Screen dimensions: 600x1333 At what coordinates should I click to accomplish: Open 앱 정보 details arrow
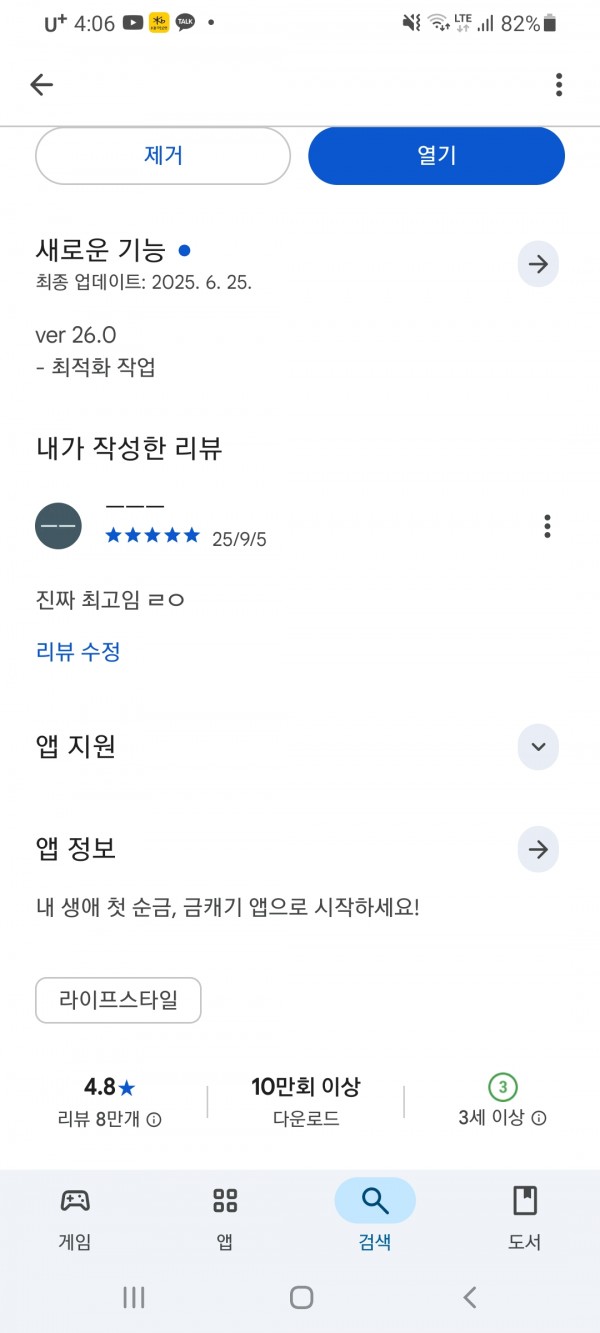click(538, 850)
